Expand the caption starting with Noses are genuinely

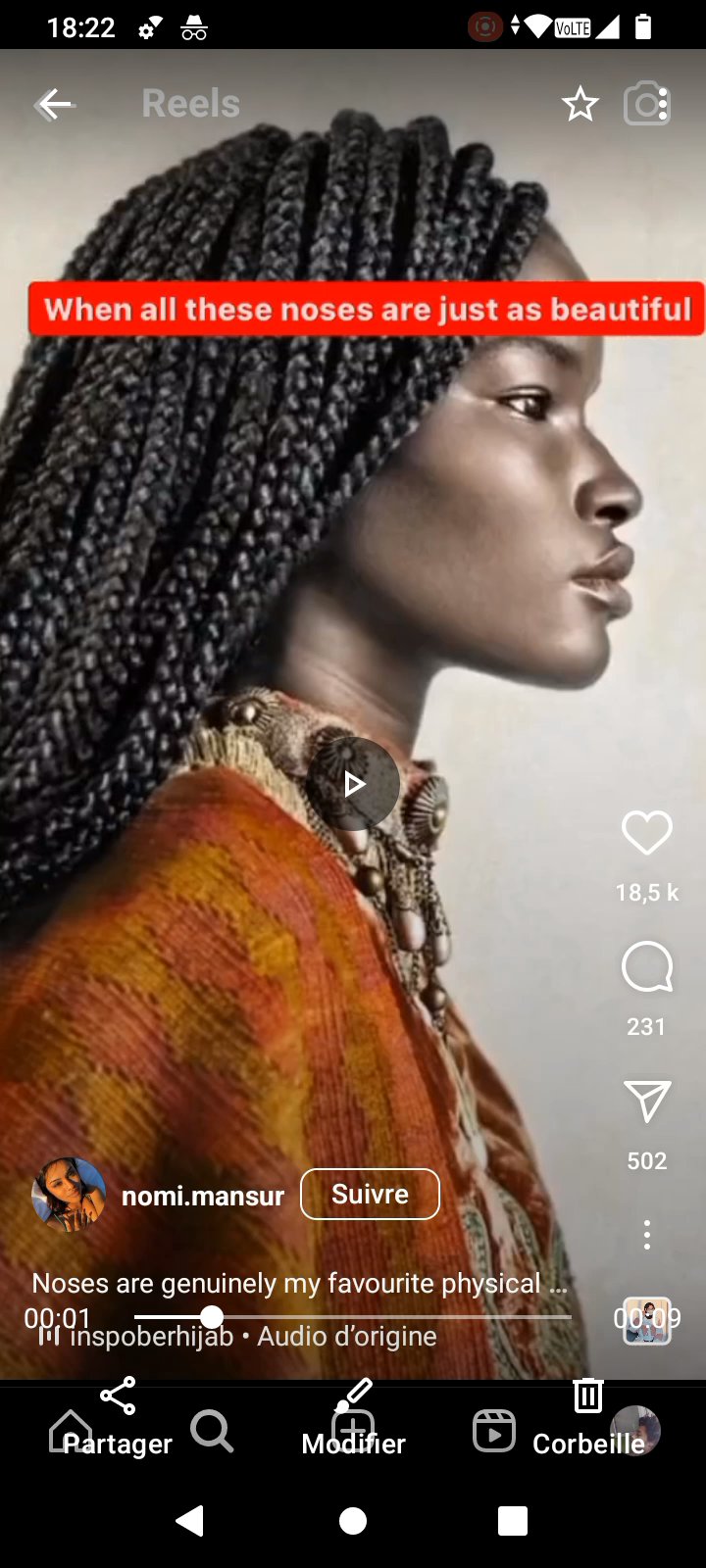[x=299, y=1283]
